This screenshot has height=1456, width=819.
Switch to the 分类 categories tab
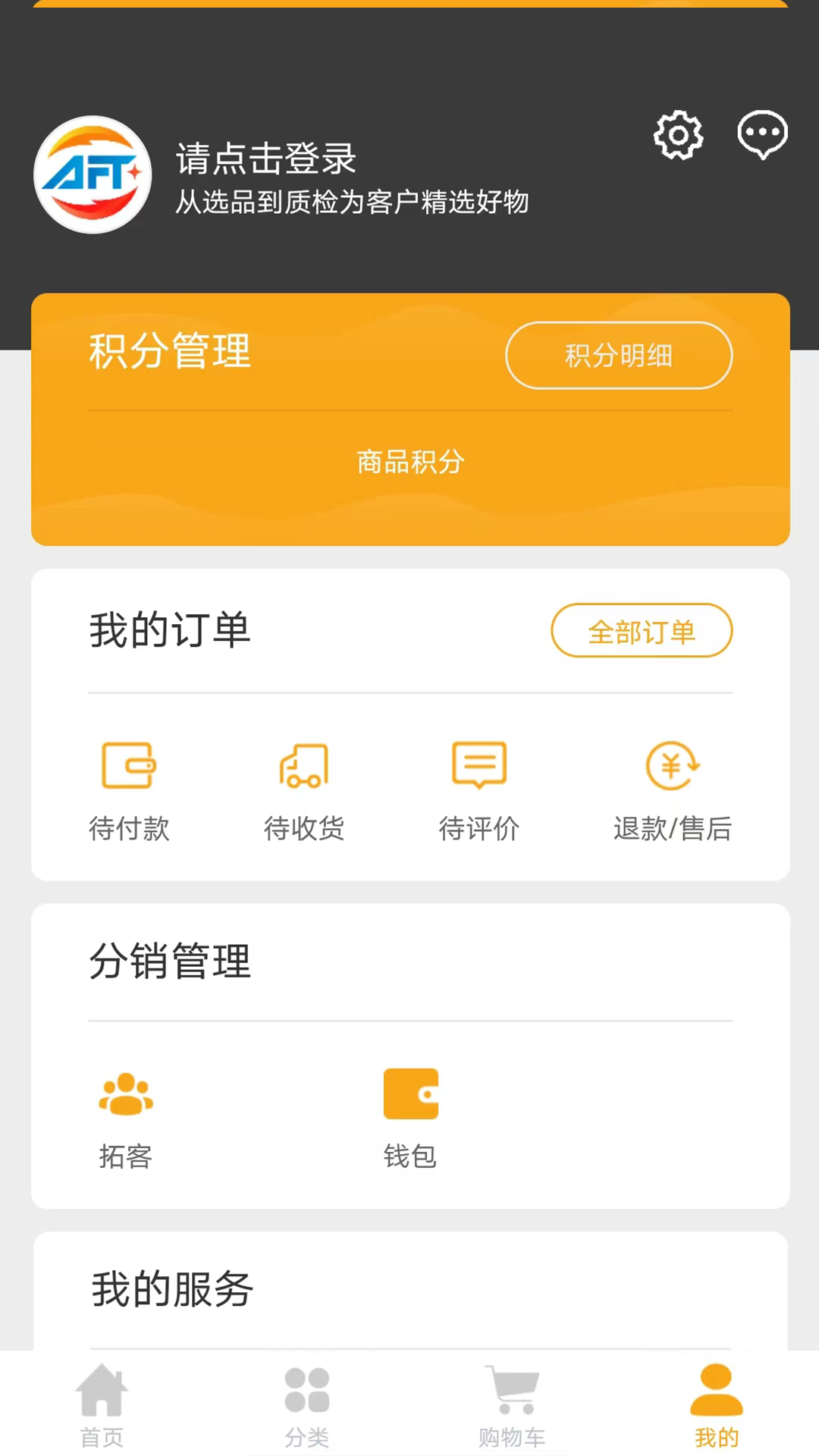(x=306, y=1405)
